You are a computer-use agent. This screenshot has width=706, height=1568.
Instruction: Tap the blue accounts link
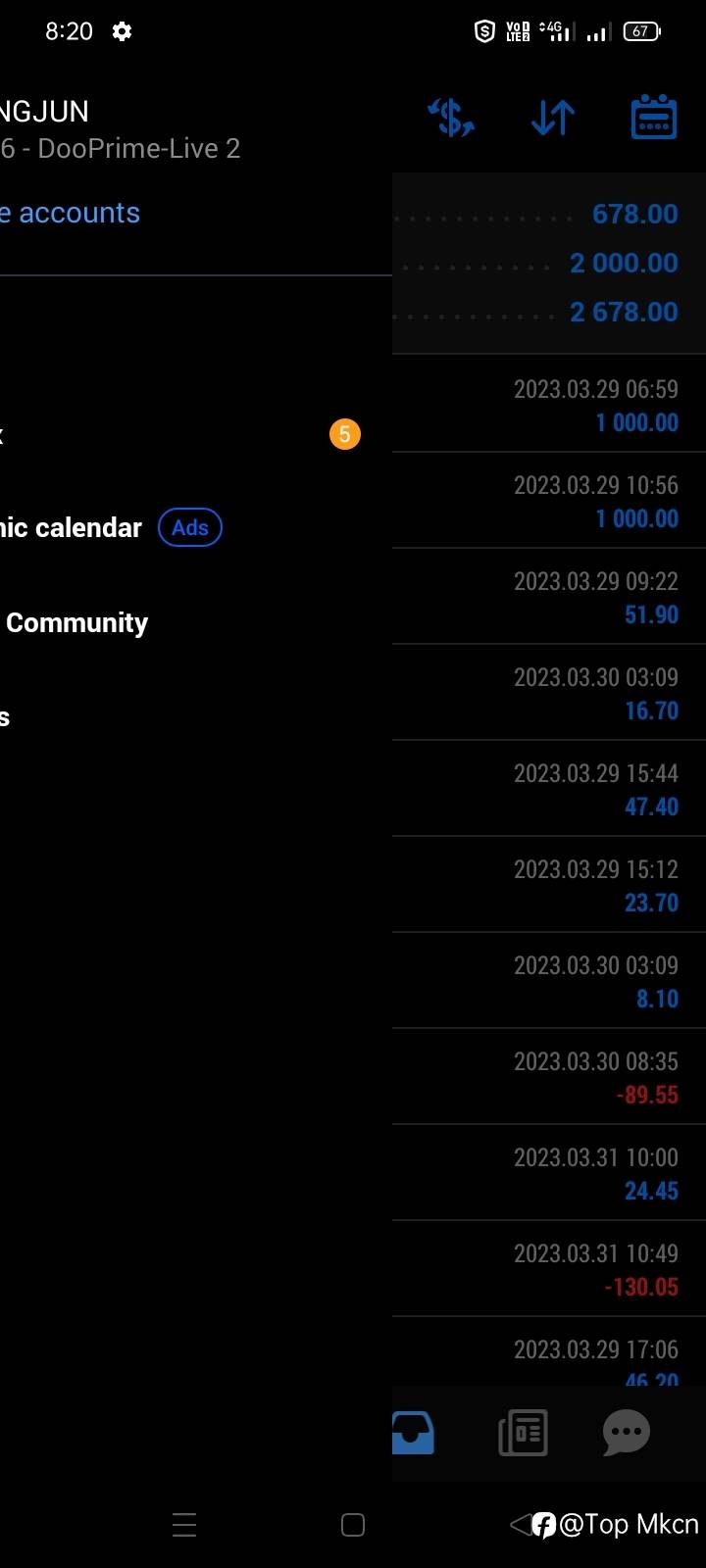(x=70, y=213)
